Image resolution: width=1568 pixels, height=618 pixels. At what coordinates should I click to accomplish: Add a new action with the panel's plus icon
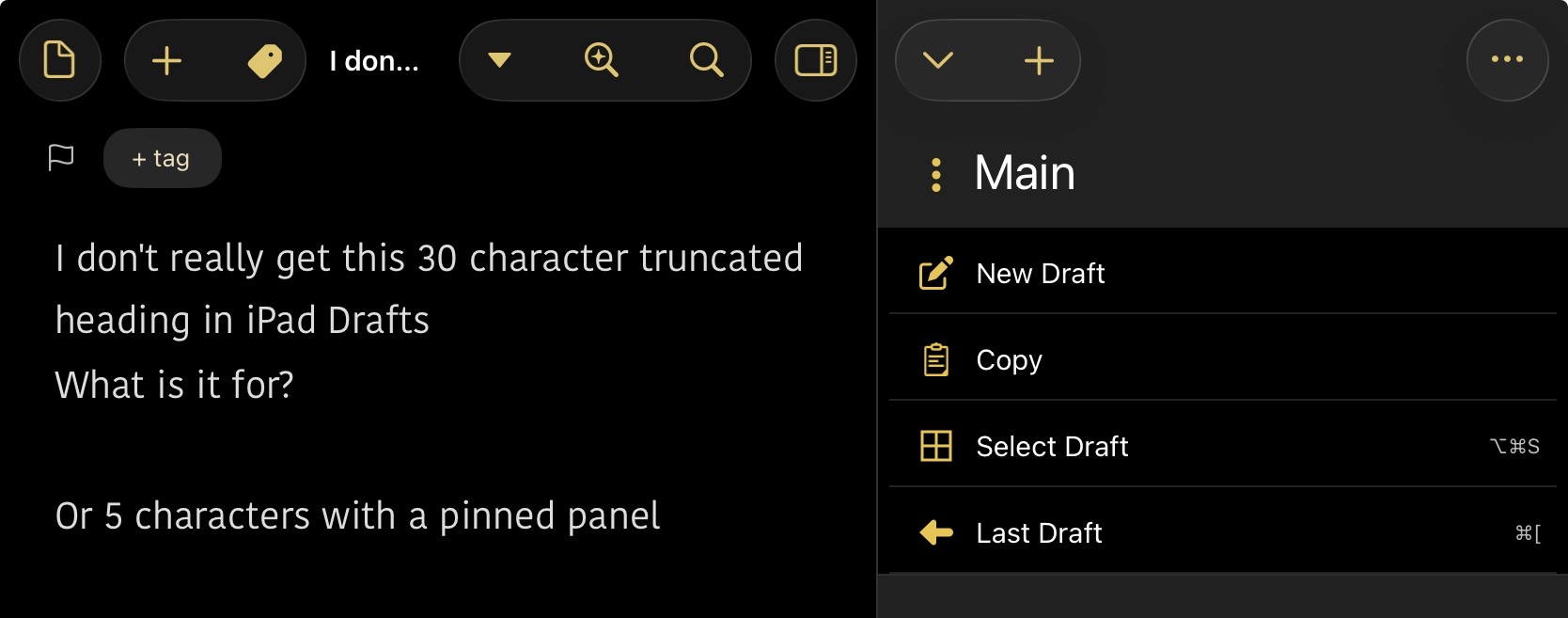point(1038,60)
